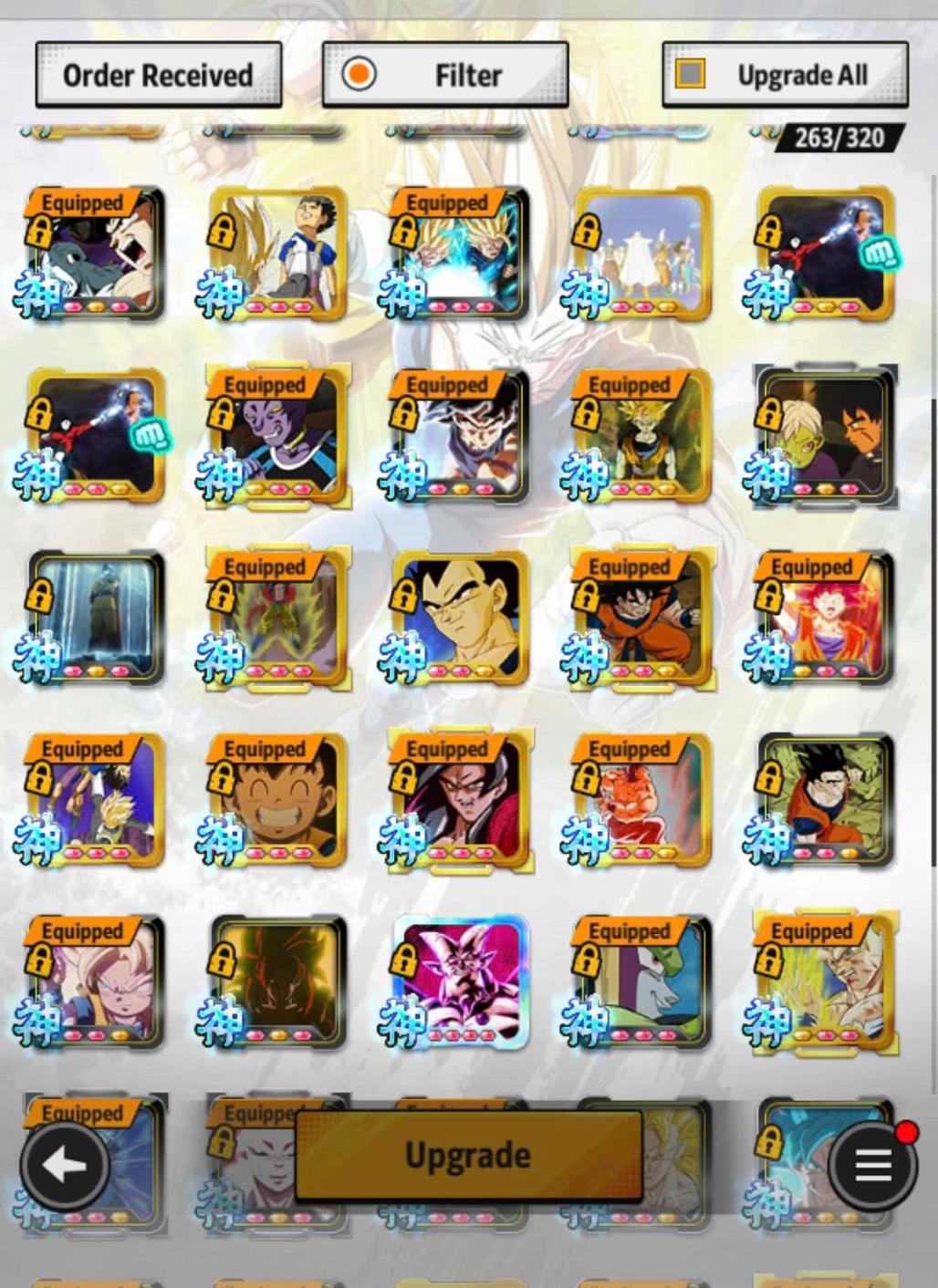Open the Filter options
Viewport: 938px width, 1288px height.
(445, 75)
